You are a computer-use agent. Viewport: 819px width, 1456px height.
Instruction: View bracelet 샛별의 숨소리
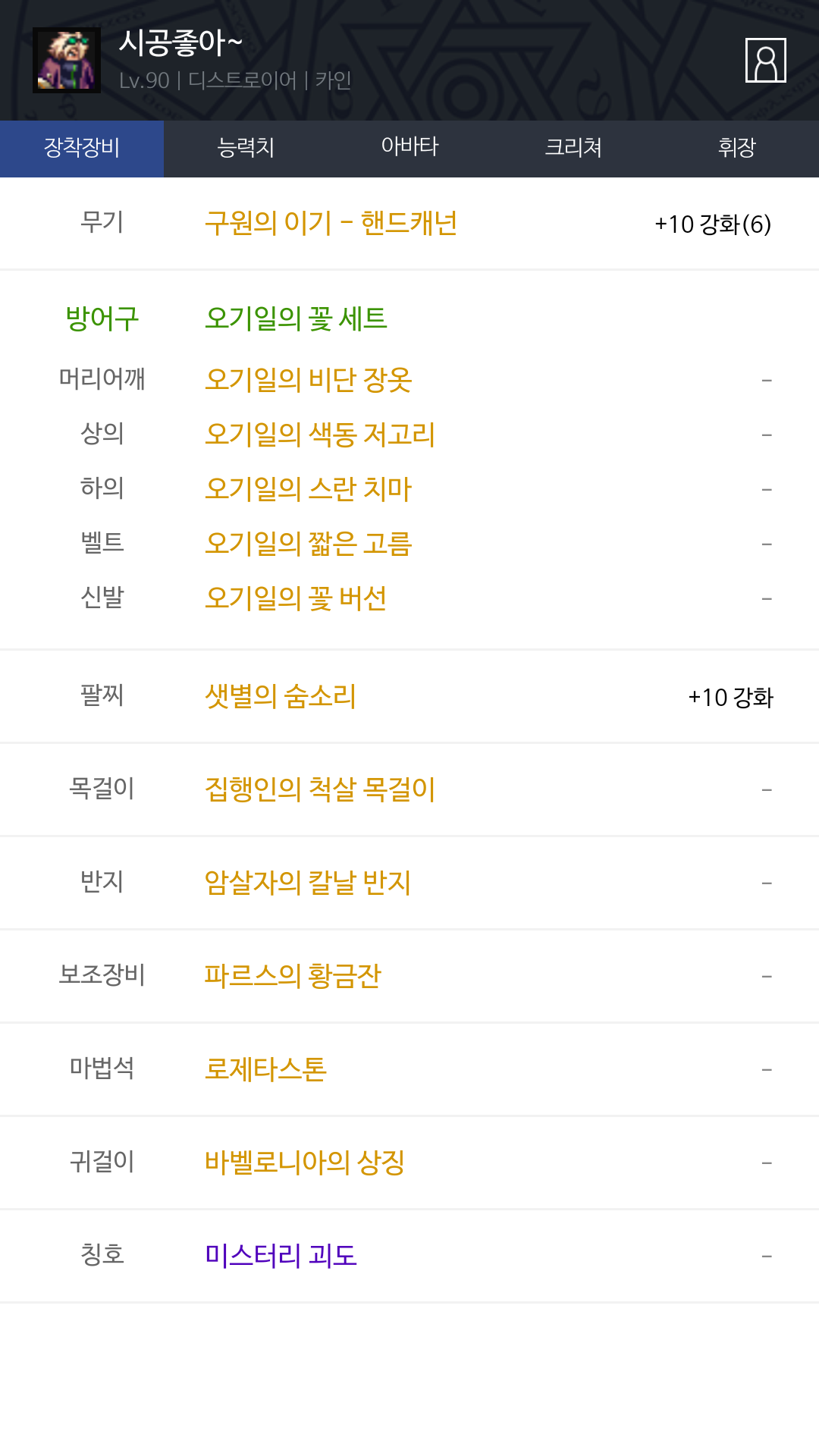[x=281, y=696]
